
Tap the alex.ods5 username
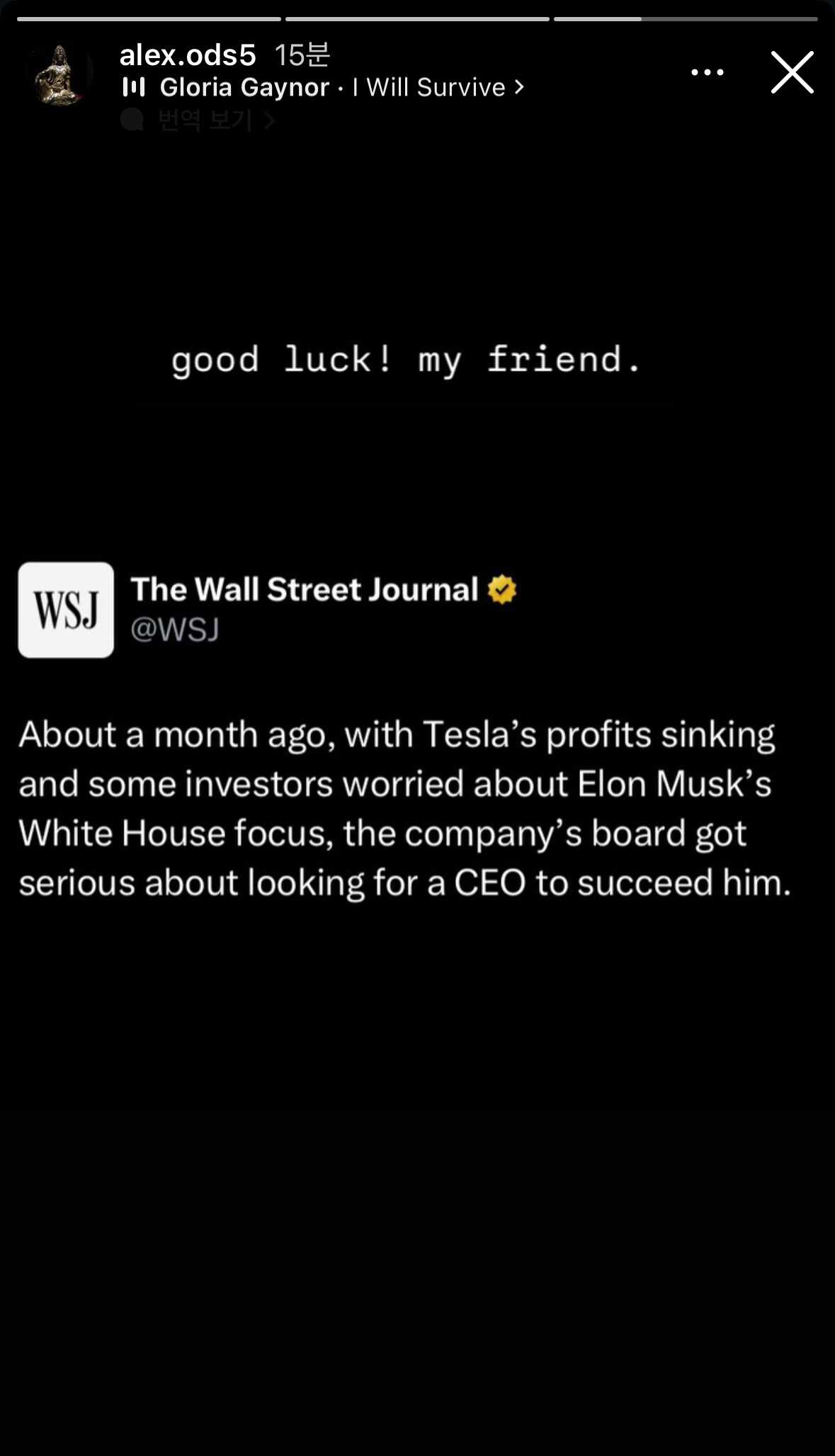tap(187, 55)
